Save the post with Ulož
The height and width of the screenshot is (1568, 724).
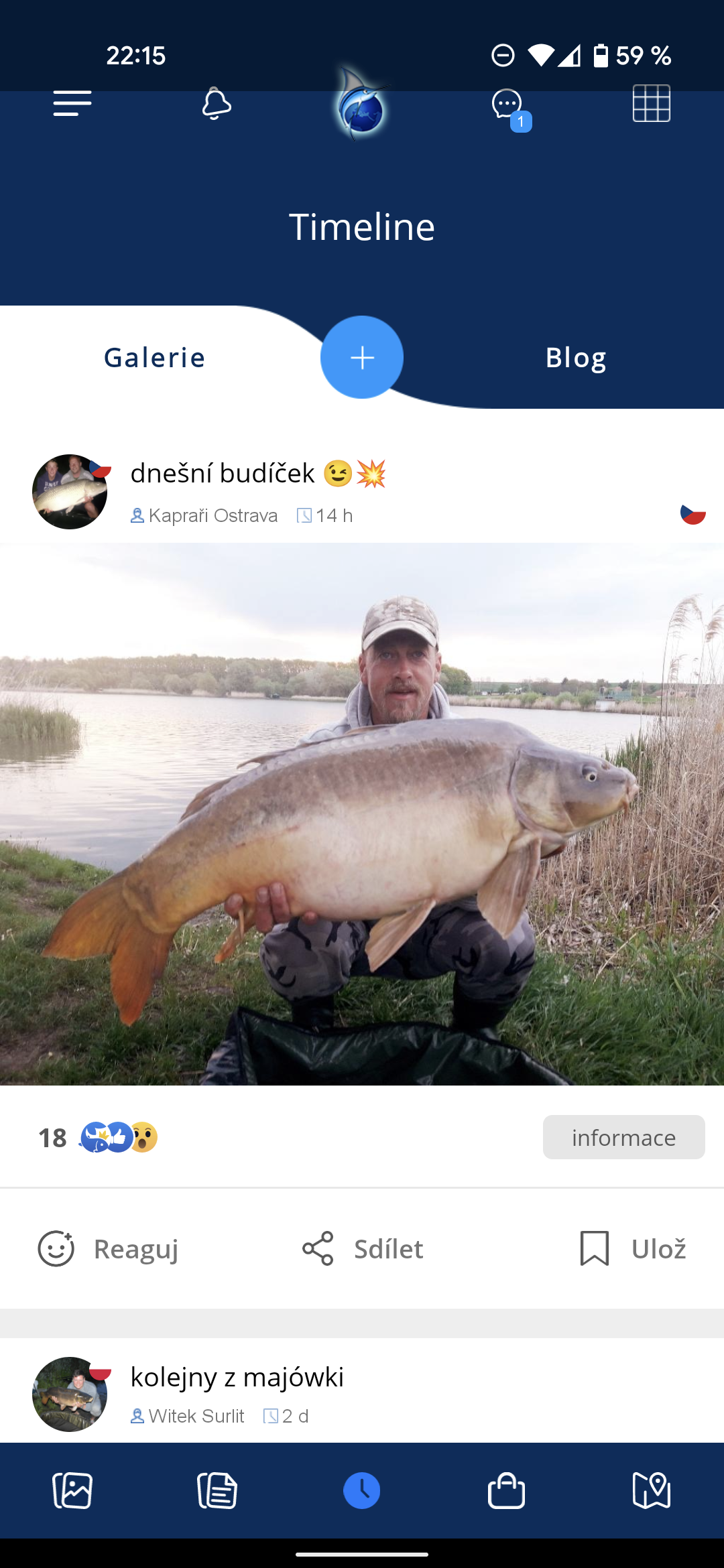click(x=633, y=1249)
